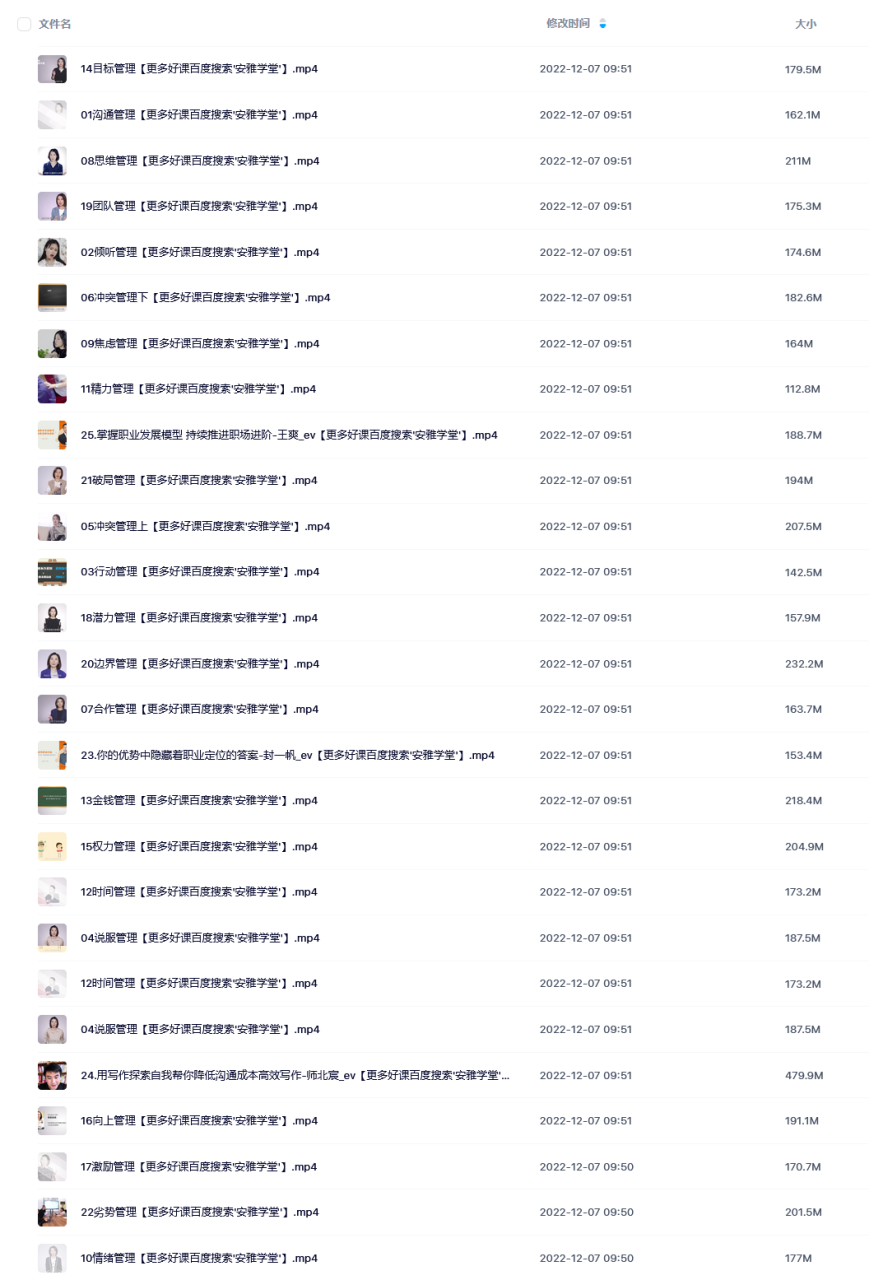The image size is (869, 1280).
Task: Select the 08思维管理 file row
Action: pyautogui.click(x=199, y=161)
